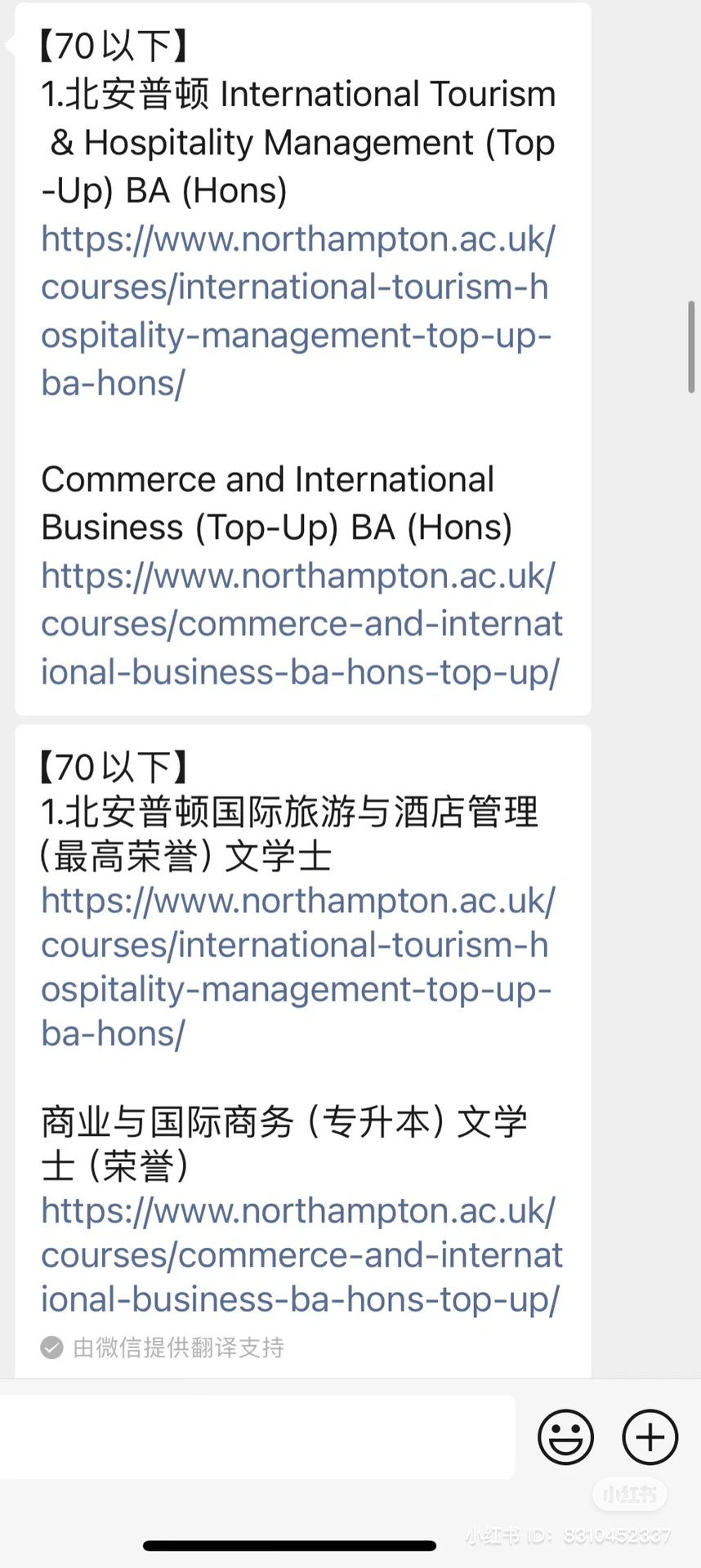Open the emoji sticker panel
Image resolution: width=701 pixels, height=1568 pixels.
click(565, 1437)
